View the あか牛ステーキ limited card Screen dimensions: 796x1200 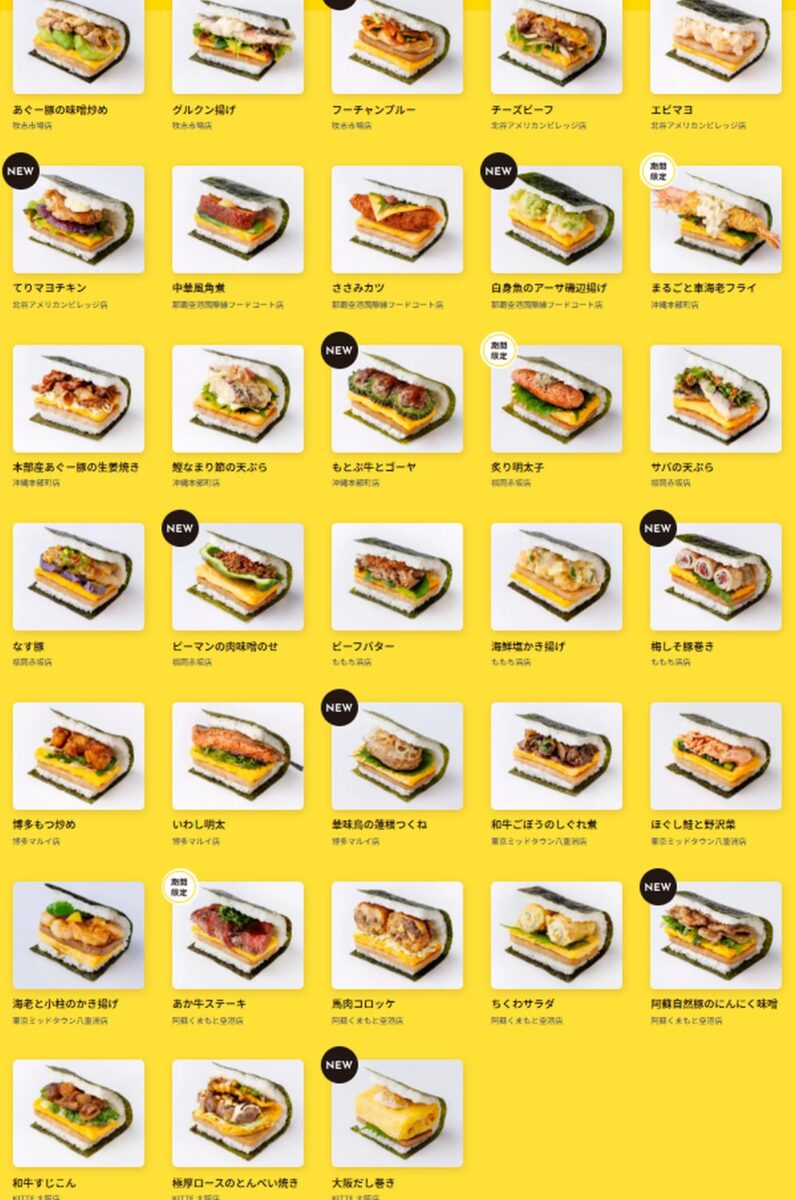point(237,935)
